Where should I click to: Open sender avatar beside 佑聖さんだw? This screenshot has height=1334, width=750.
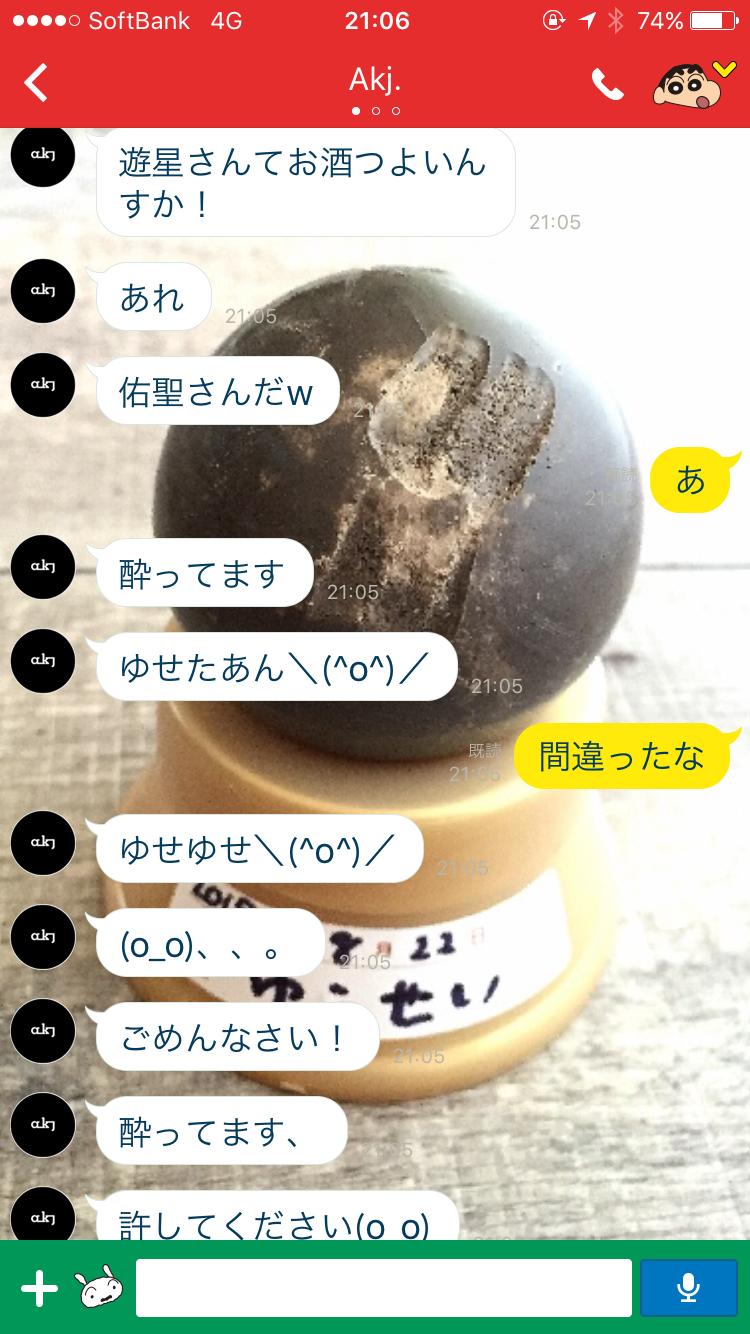[x=42, y=386]
